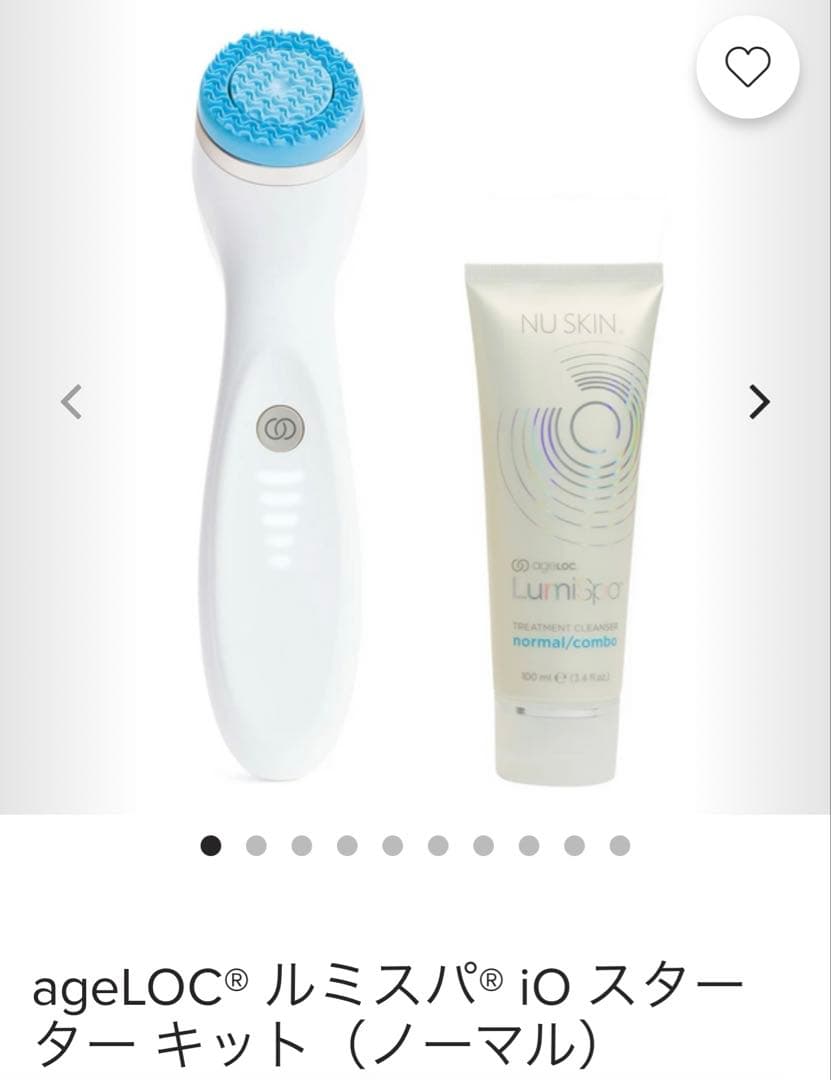
Task: Show next product image with right arrow
Action: click(760, 402)
